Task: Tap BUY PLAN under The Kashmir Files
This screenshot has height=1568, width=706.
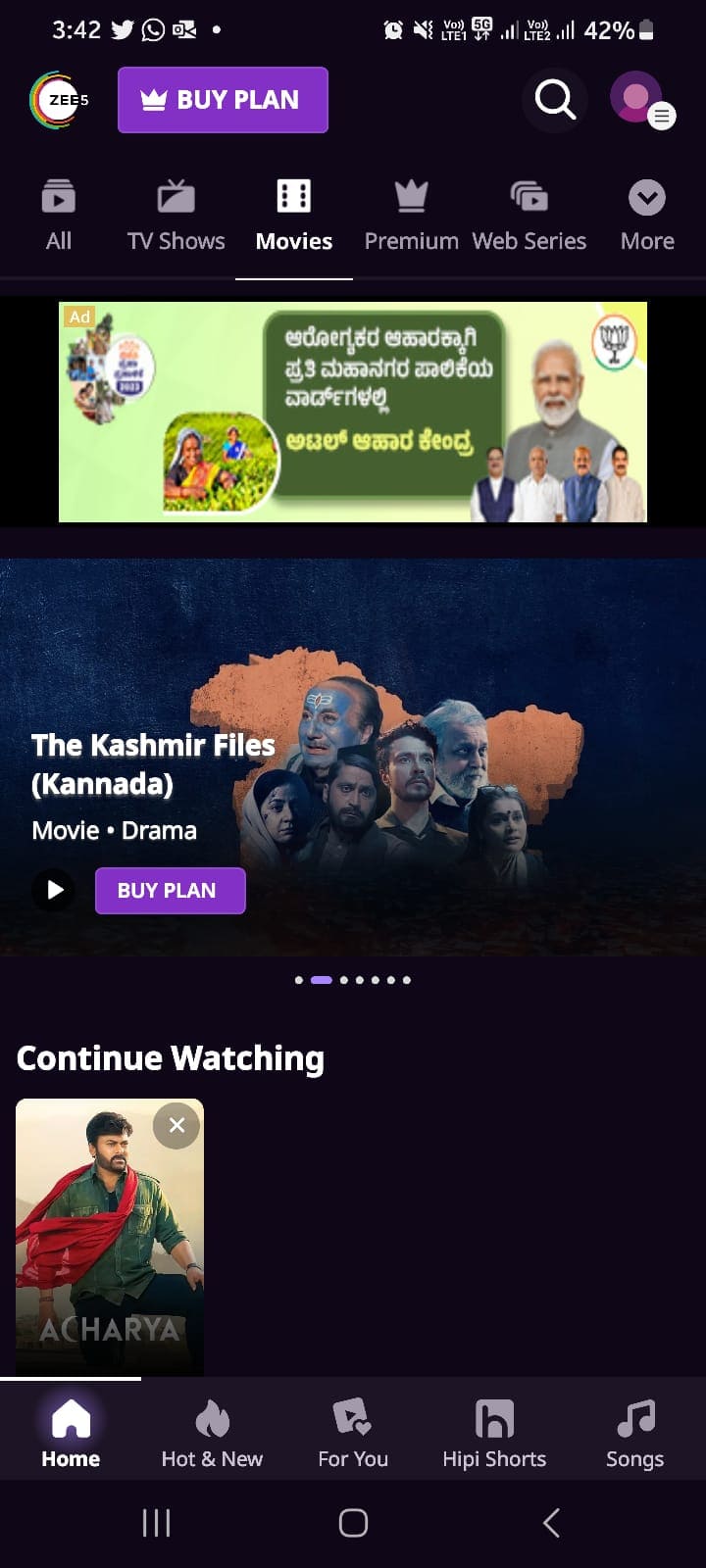Action: [x=170, y=890]
